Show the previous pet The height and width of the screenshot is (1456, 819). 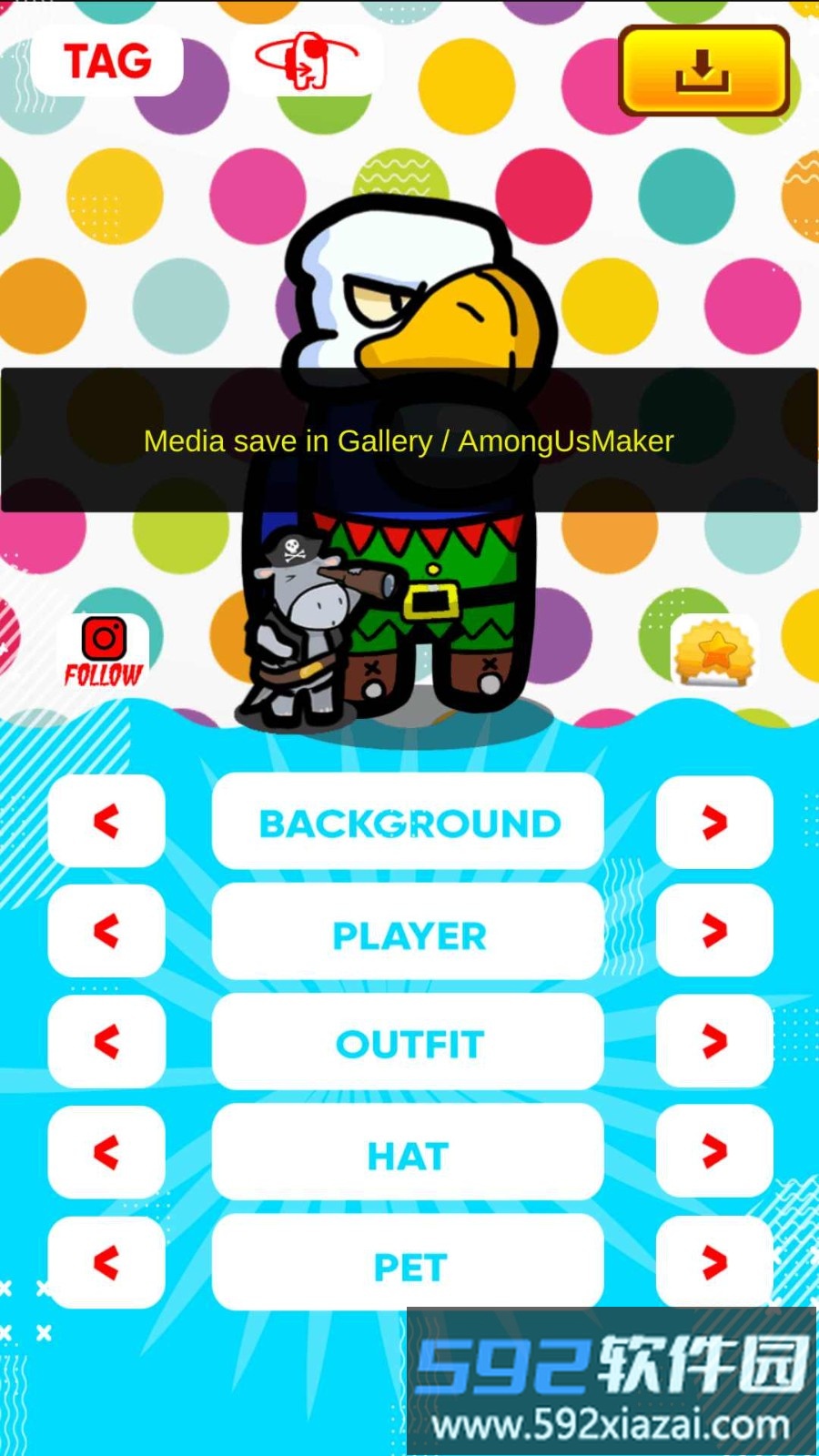click(x=106, y=1262)
